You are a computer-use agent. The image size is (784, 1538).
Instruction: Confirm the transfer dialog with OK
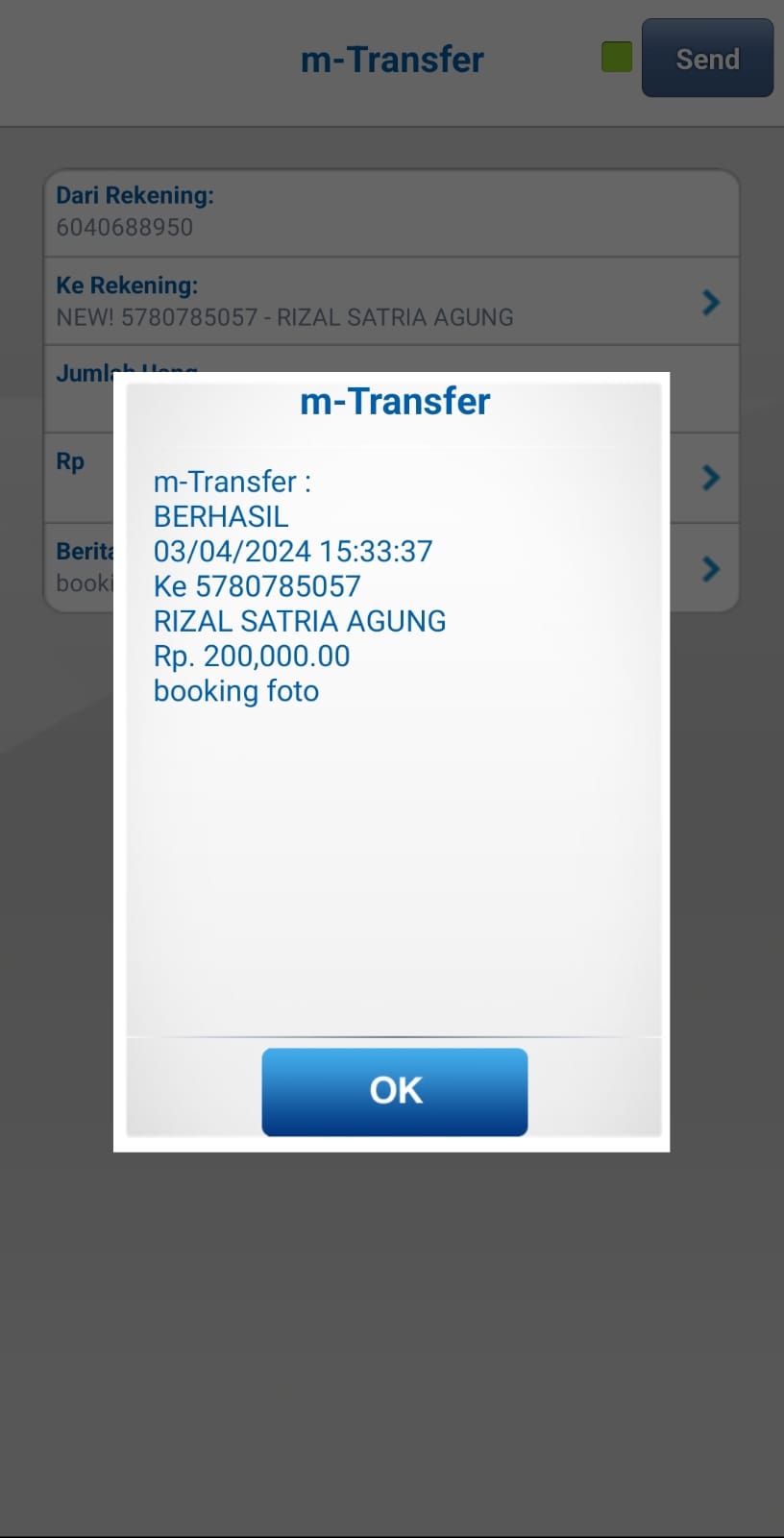coord(395,1091)
